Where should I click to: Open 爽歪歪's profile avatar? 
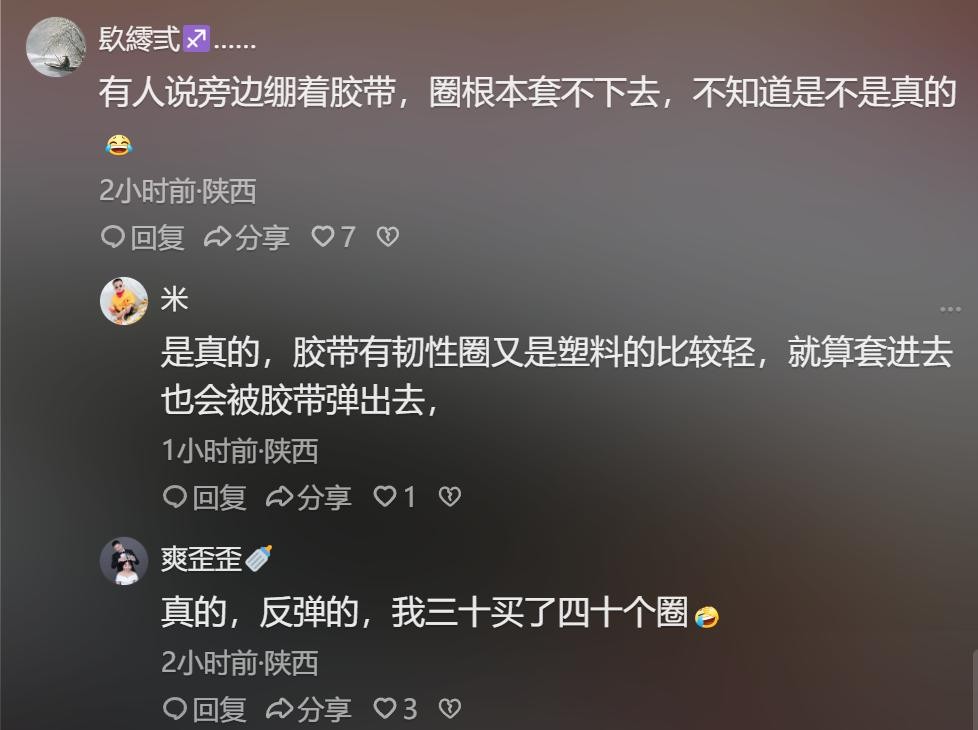[124, 560]
